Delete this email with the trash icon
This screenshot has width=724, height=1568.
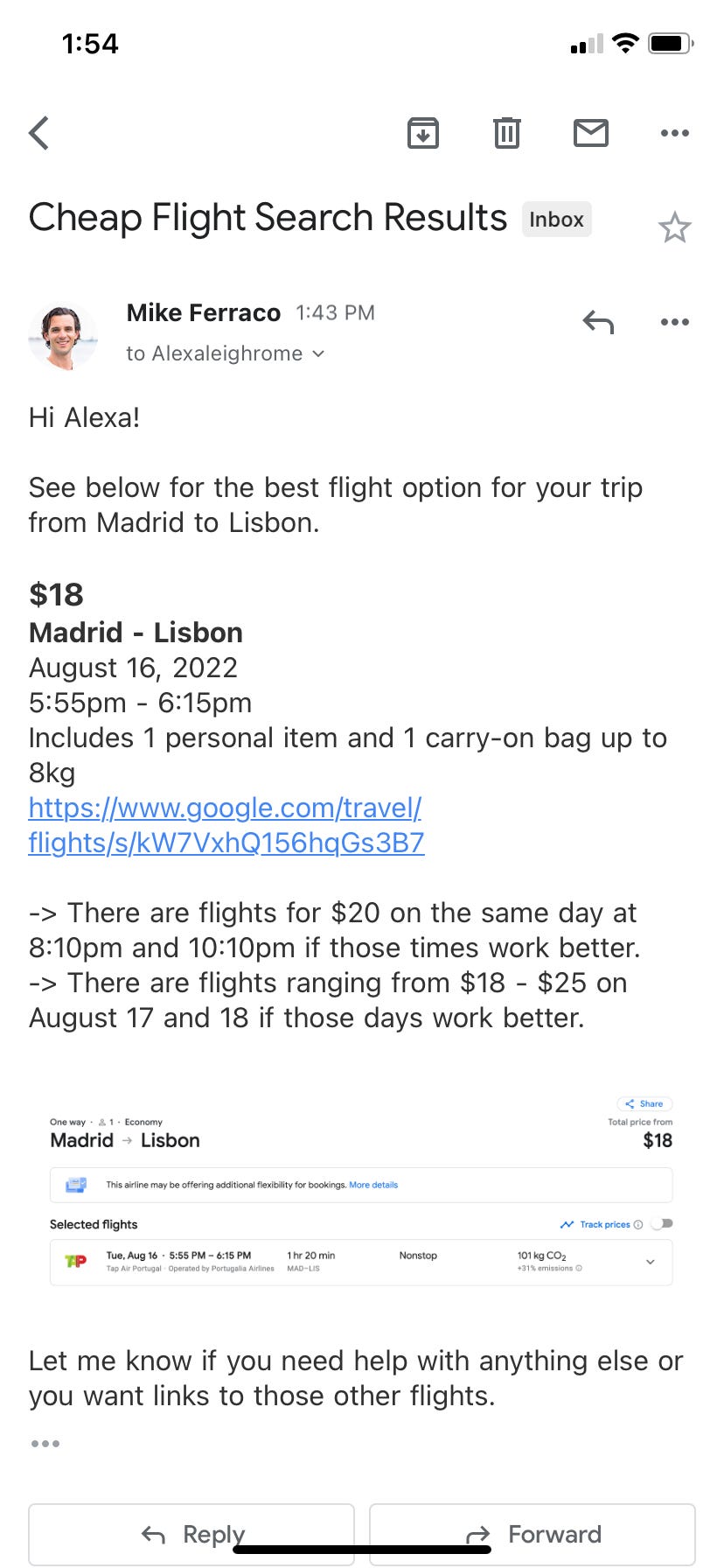point(507,133)
